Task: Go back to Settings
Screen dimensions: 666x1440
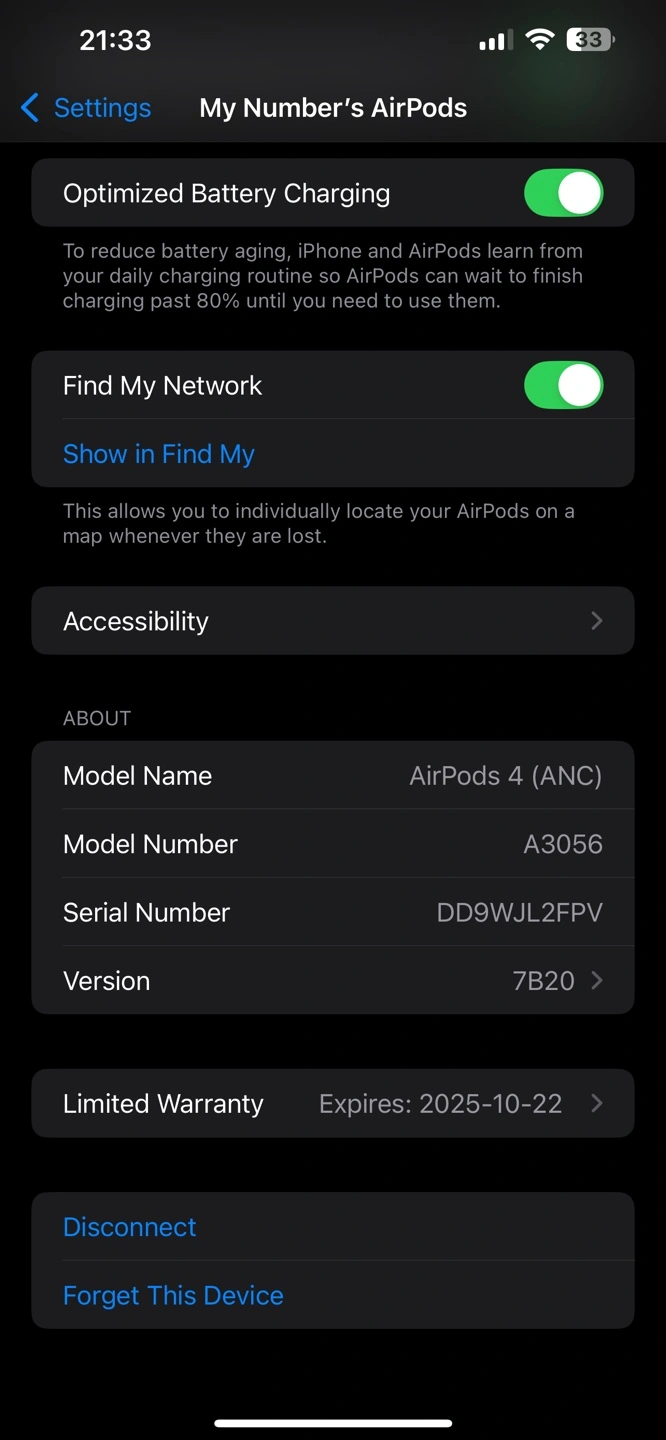Action: coord(86,108)
